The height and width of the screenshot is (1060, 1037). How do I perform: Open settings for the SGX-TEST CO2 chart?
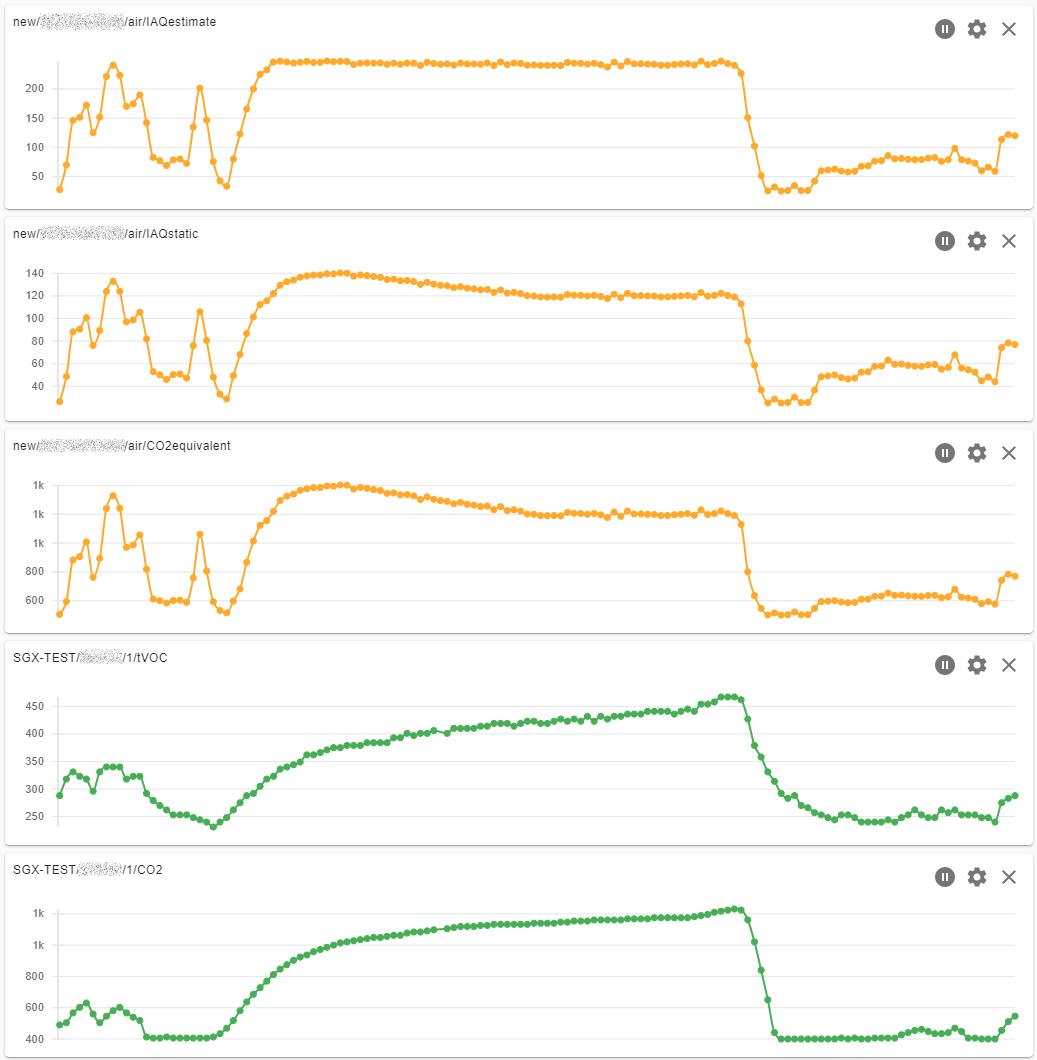[977, 877]
